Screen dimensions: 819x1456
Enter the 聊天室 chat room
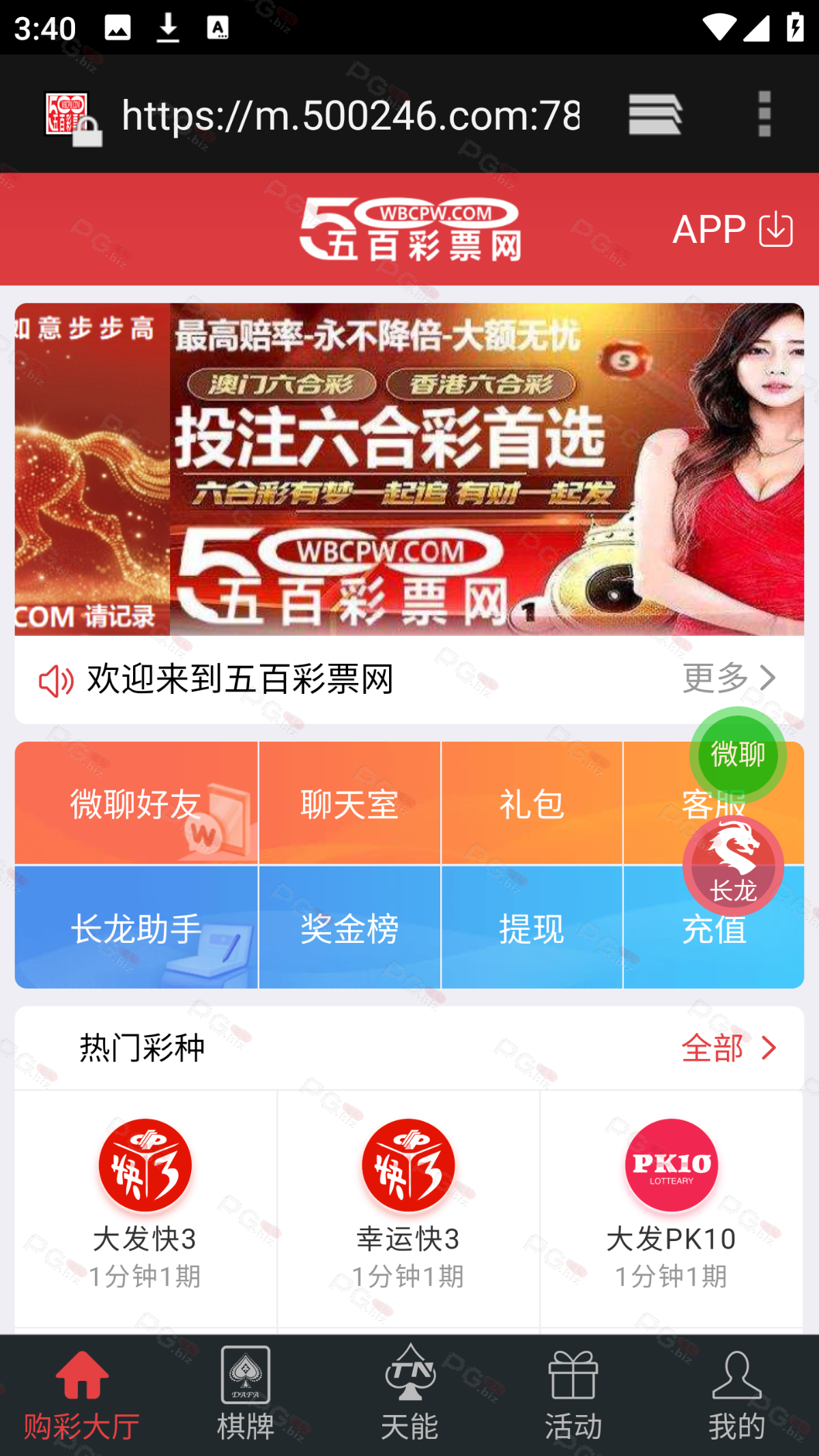pos(349,804)
